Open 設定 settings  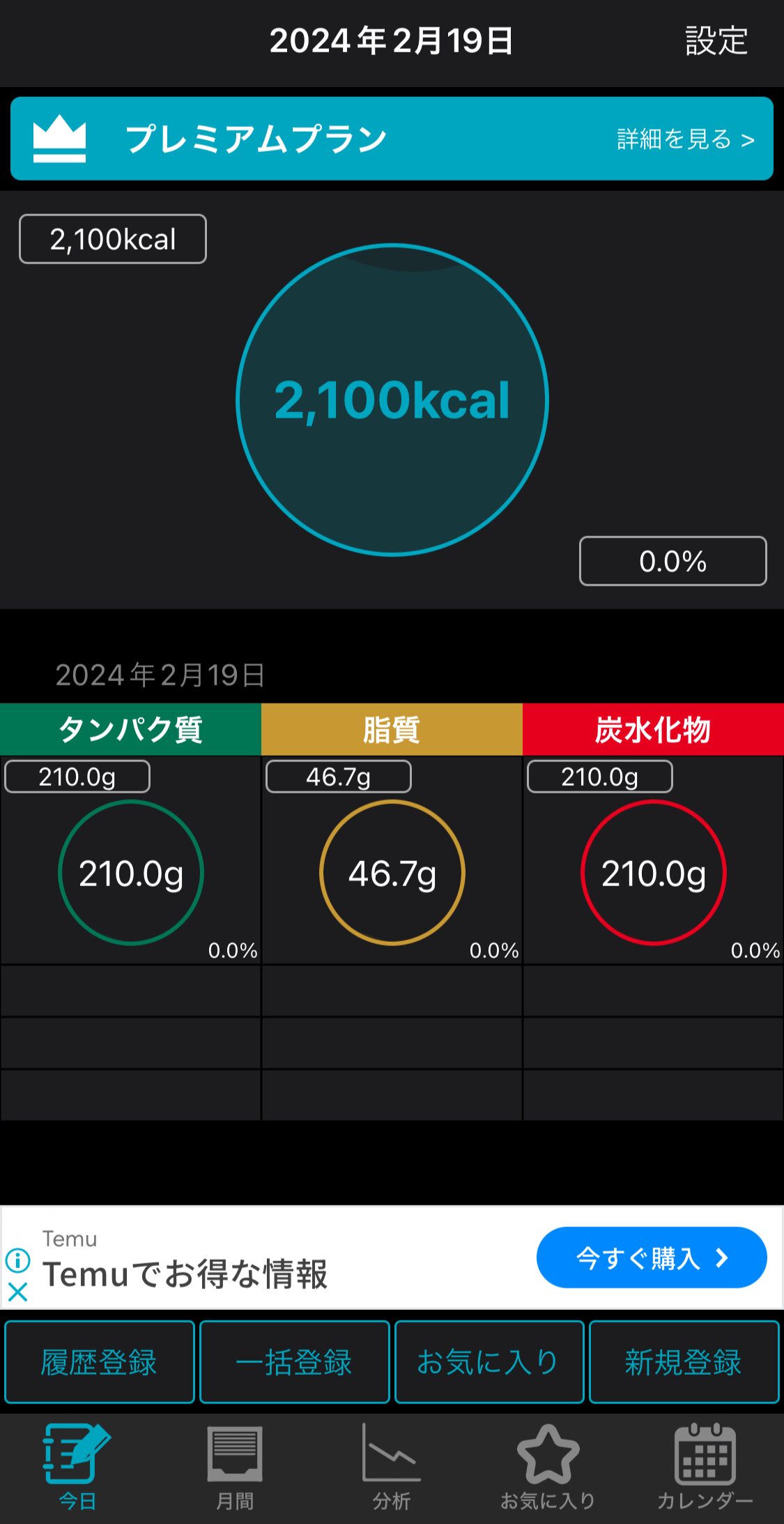(716, 41)
